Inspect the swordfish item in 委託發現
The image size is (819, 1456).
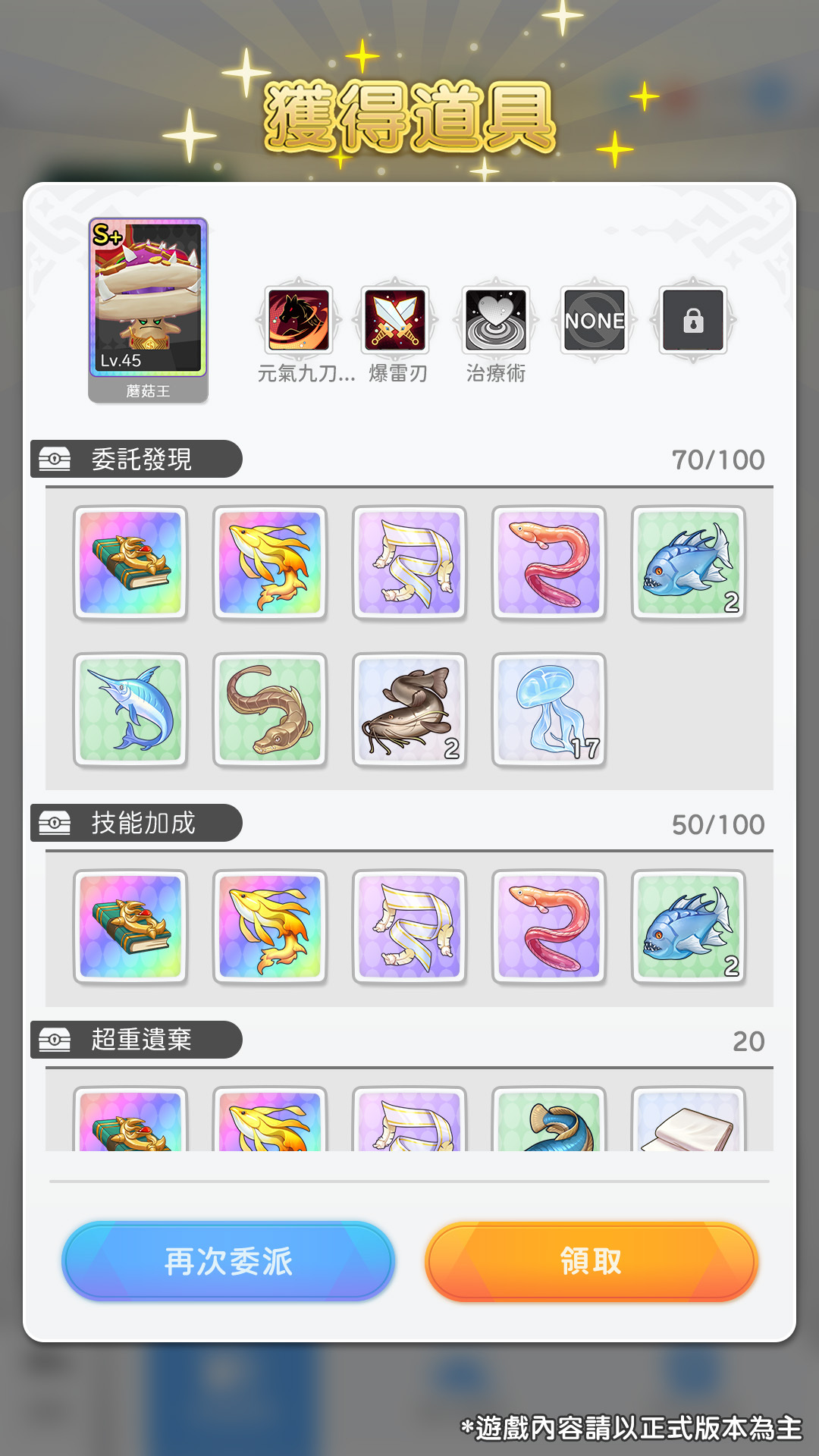130,710
